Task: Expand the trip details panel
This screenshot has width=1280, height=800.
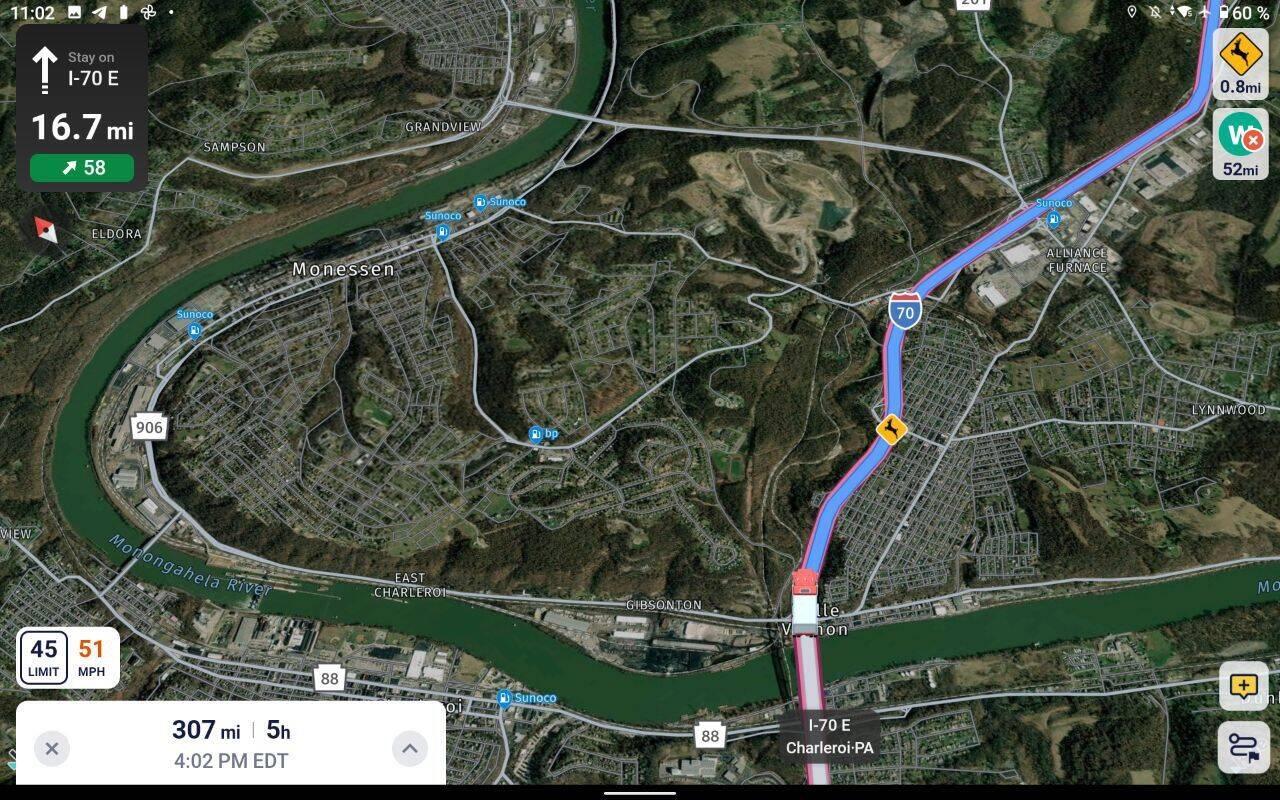Action: [409, 748]
